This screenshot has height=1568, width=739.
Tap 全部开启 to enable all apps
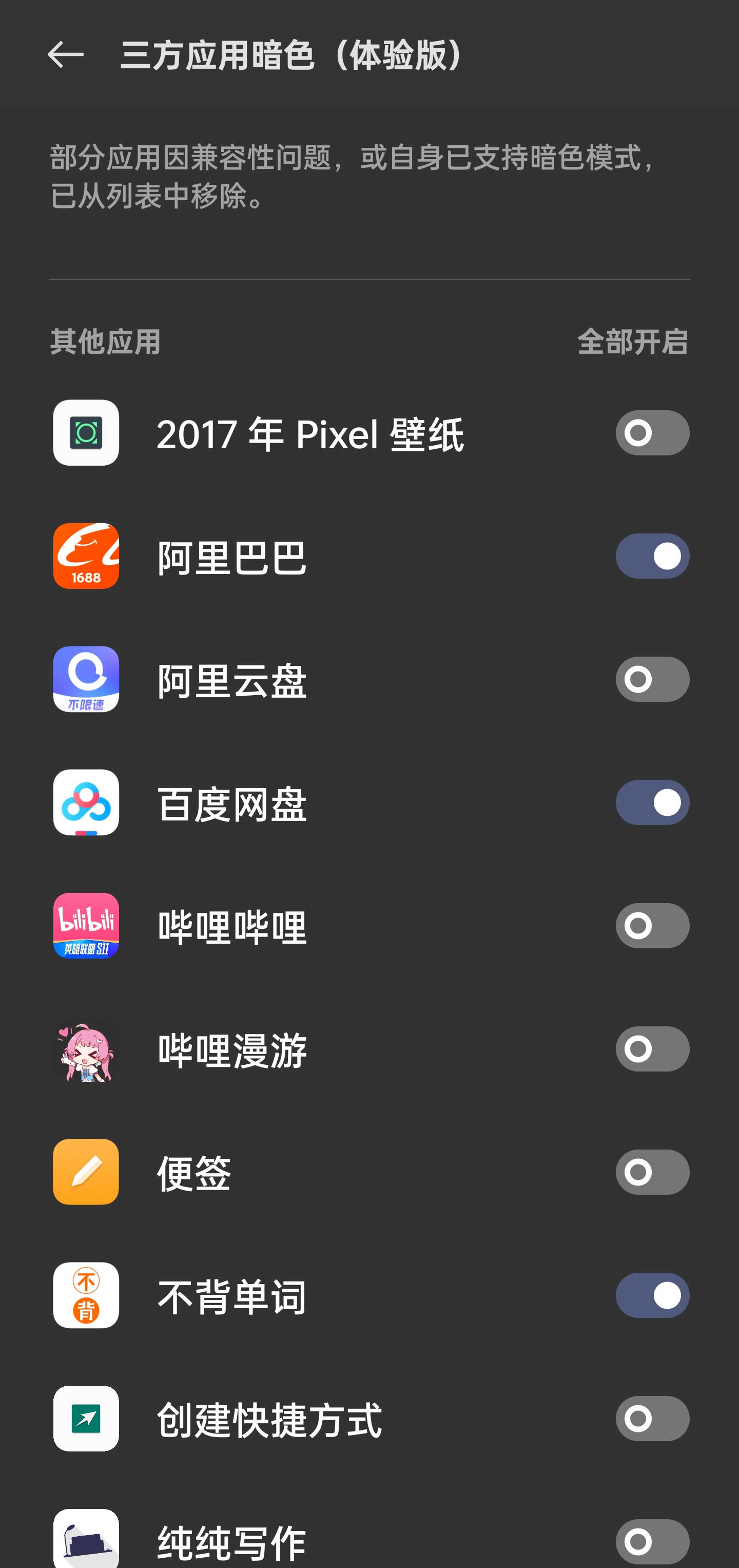click(x=633, y=342)
